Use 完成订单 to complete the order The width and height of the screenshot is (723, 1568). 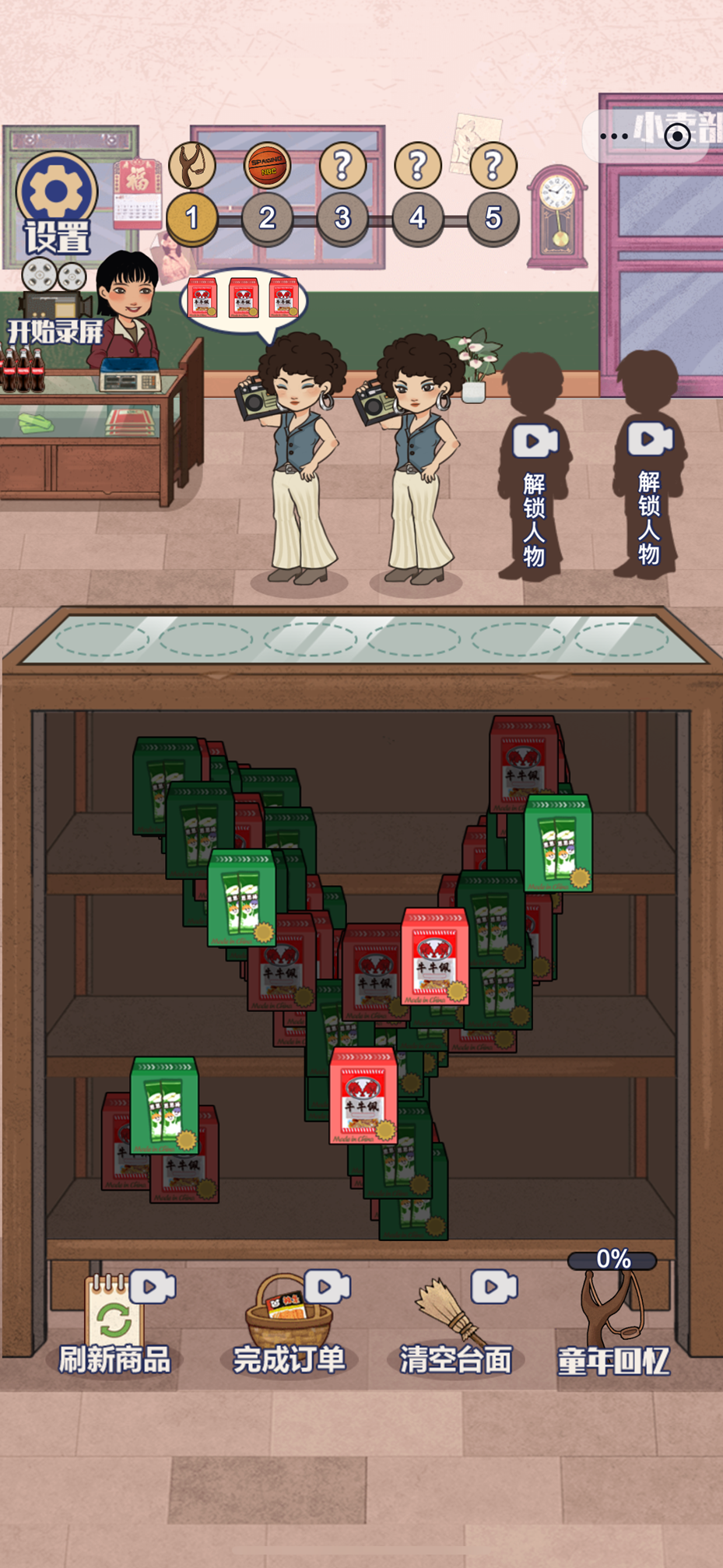[x=290, y=1325]
